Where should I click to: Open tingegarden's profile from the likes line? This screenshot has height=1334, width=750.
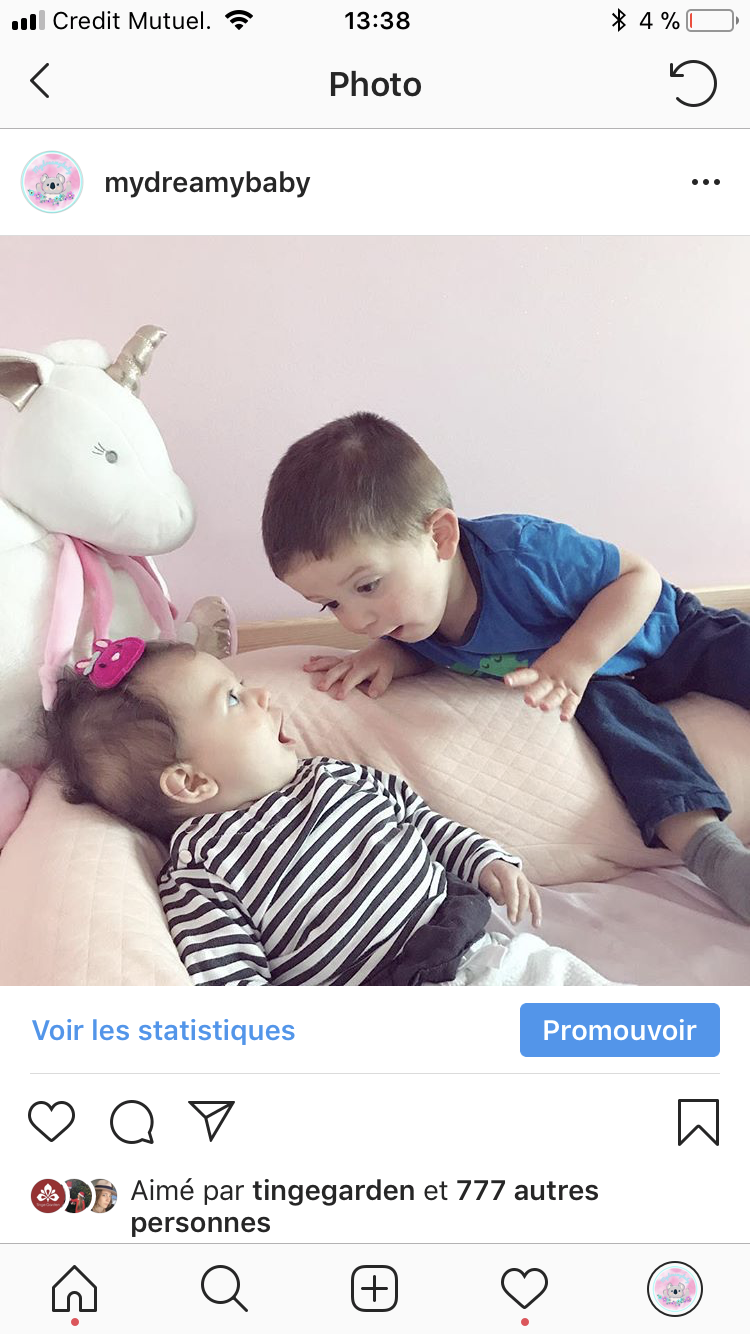pos(333,1191)
